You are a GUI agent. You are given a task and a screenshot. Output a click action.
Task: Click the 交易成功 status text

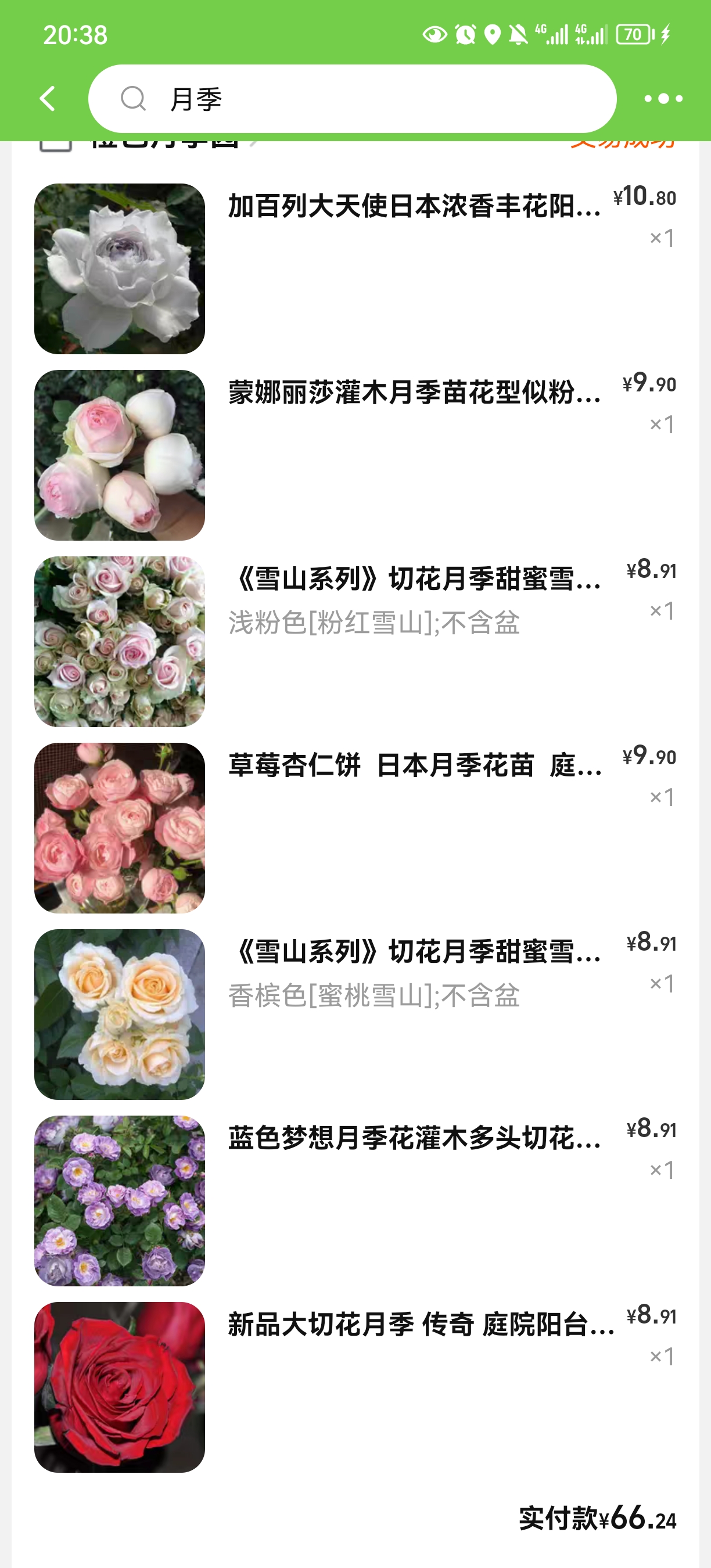point(623,144)
